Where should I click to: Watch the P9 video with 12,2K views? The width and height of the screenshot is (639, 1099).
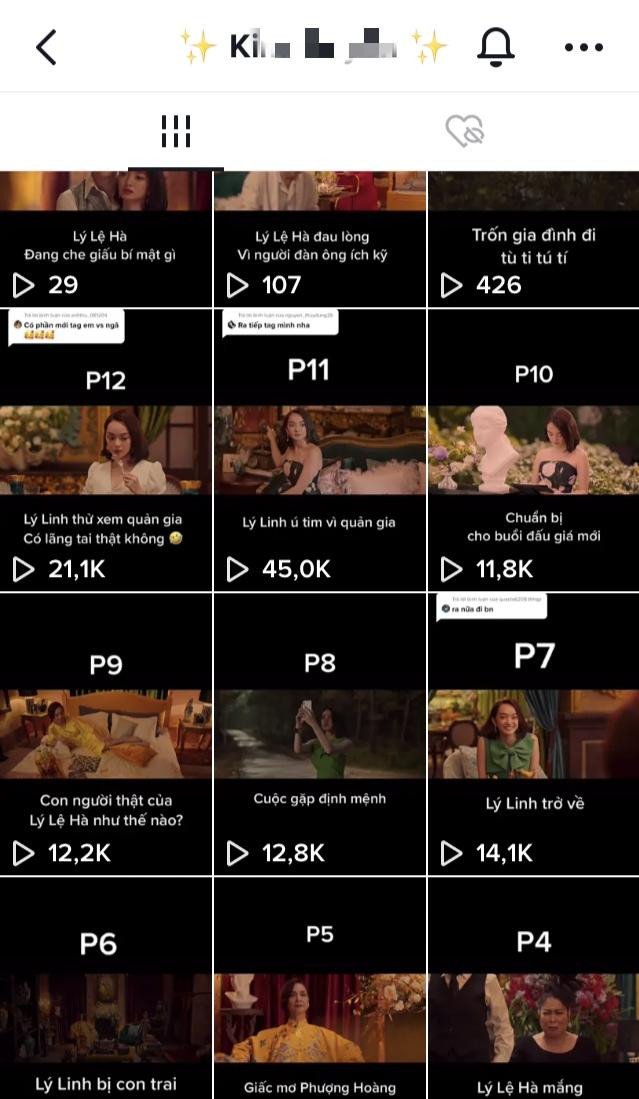pos(106,735)
